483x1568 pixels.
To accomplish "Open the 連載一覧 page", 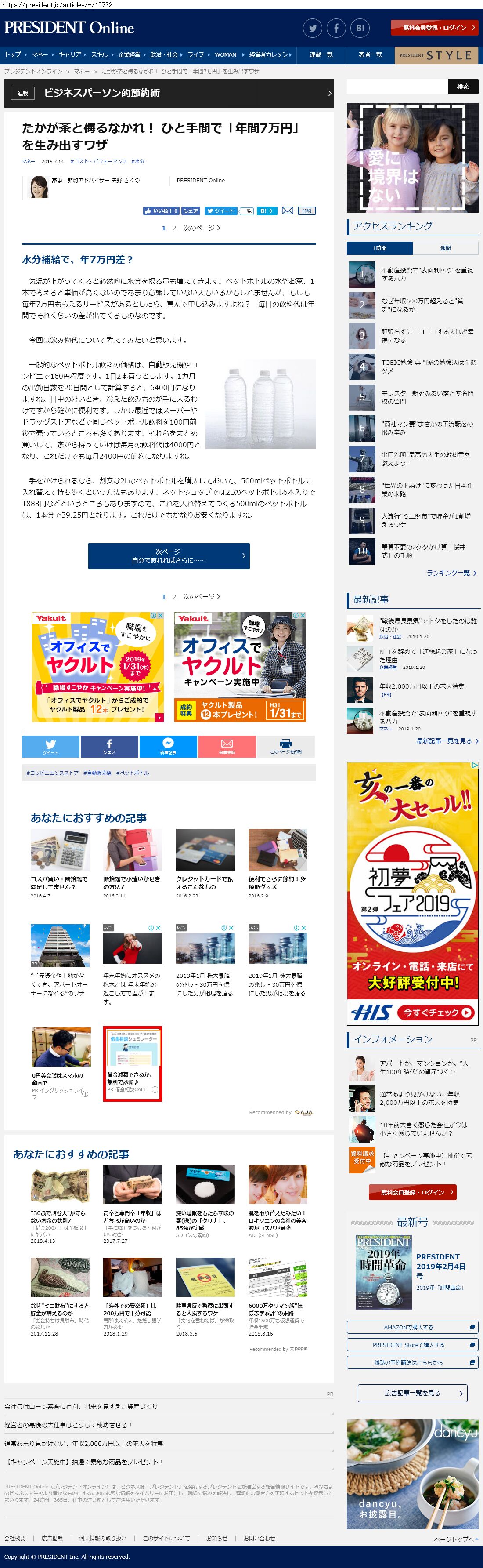I will [321, 55].
